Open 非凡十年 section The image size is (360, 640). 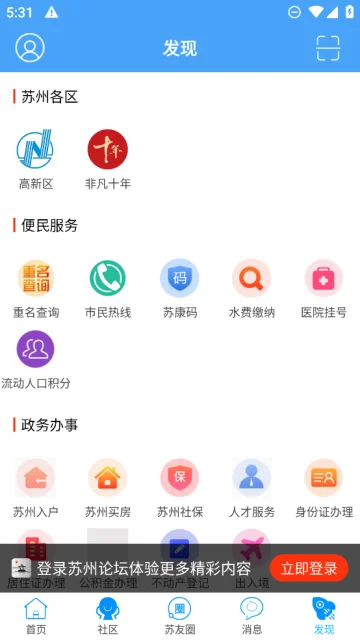(108, 160)
